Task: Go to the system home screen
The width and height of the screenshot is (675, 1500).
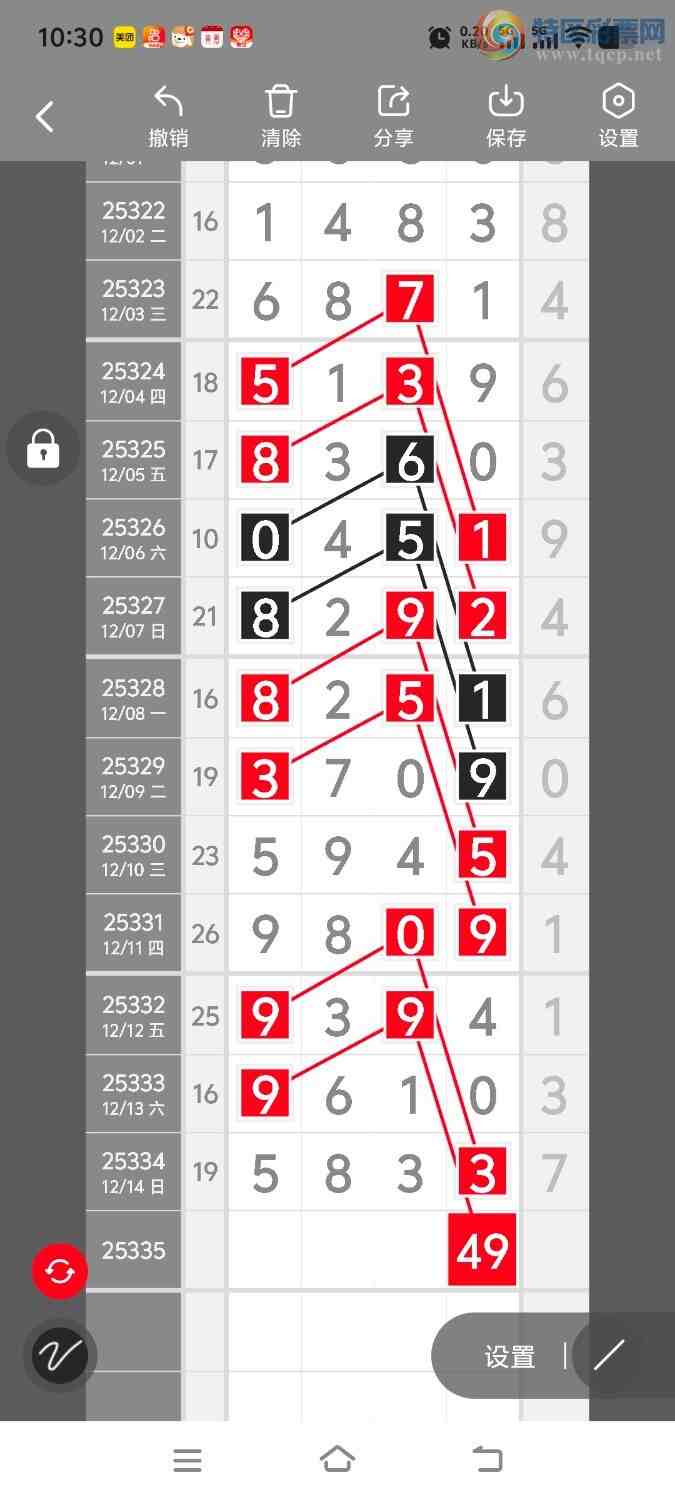Action: click(337, 1460)
